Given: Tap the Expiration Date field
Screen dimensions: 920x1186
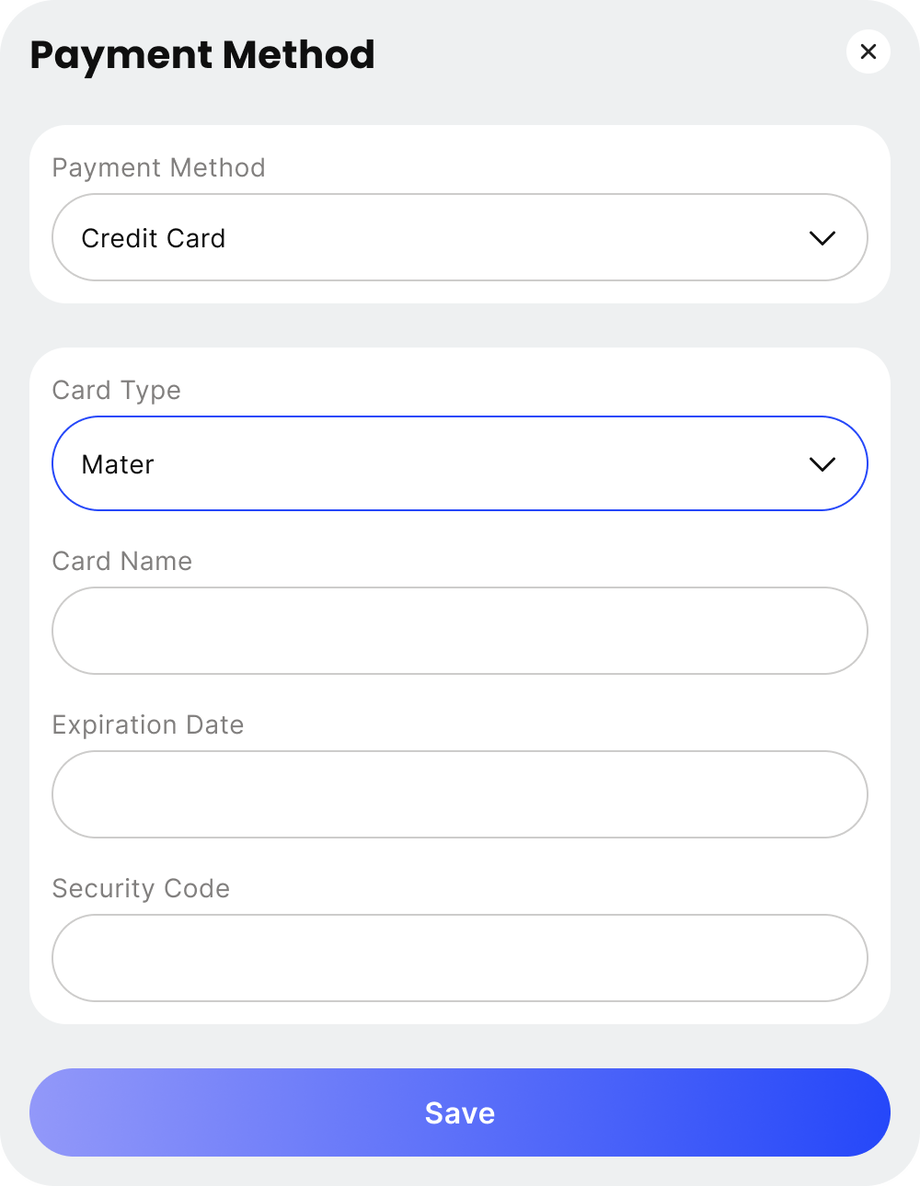Looking at the screenshot, I should tap(459, 795).
